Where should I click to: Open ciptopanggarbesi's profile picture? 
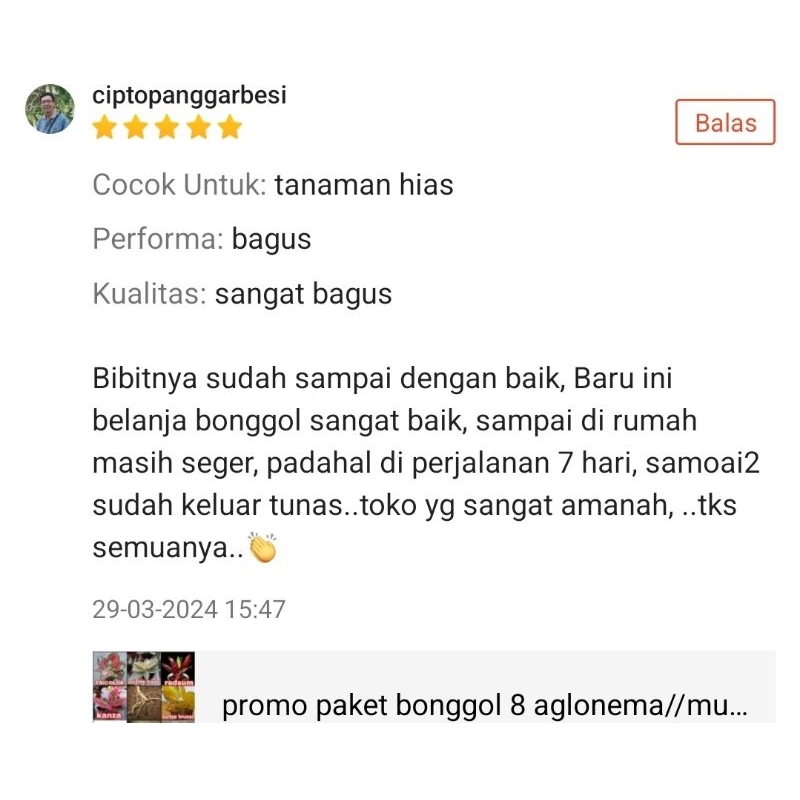tap(50, 109)
